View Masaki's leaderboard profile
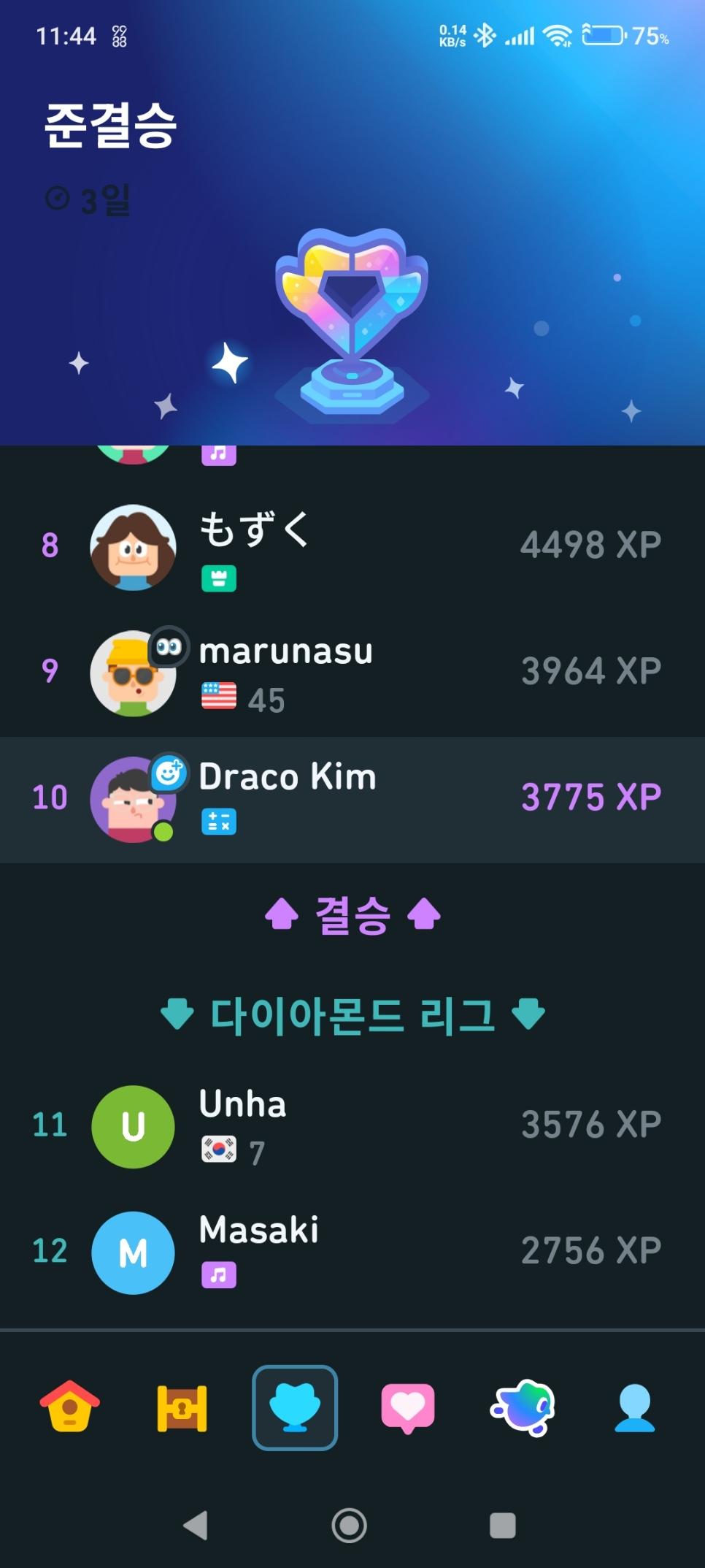705x1568 pixels. pos(352,1252)
